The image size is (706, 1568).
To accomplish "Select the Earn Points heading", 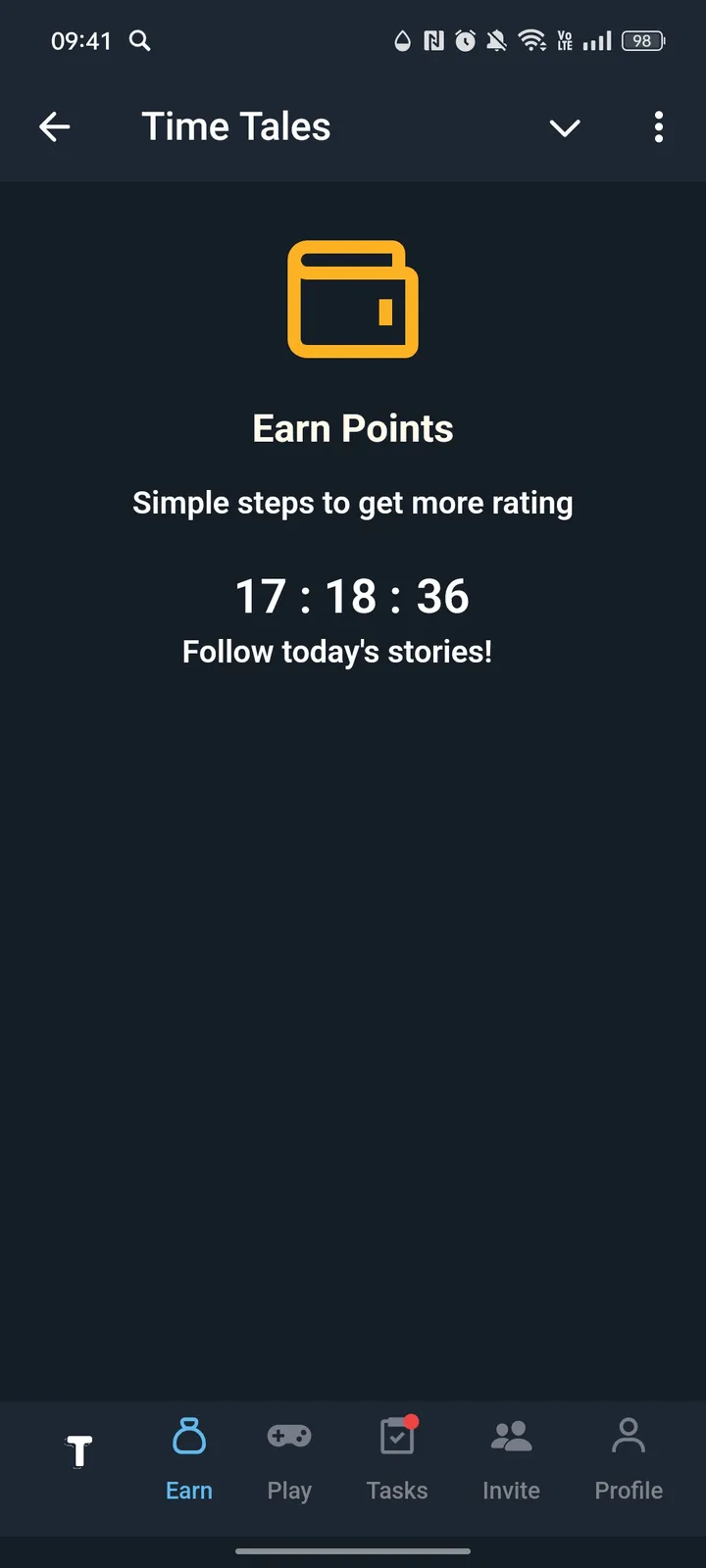I will point(352,427).
